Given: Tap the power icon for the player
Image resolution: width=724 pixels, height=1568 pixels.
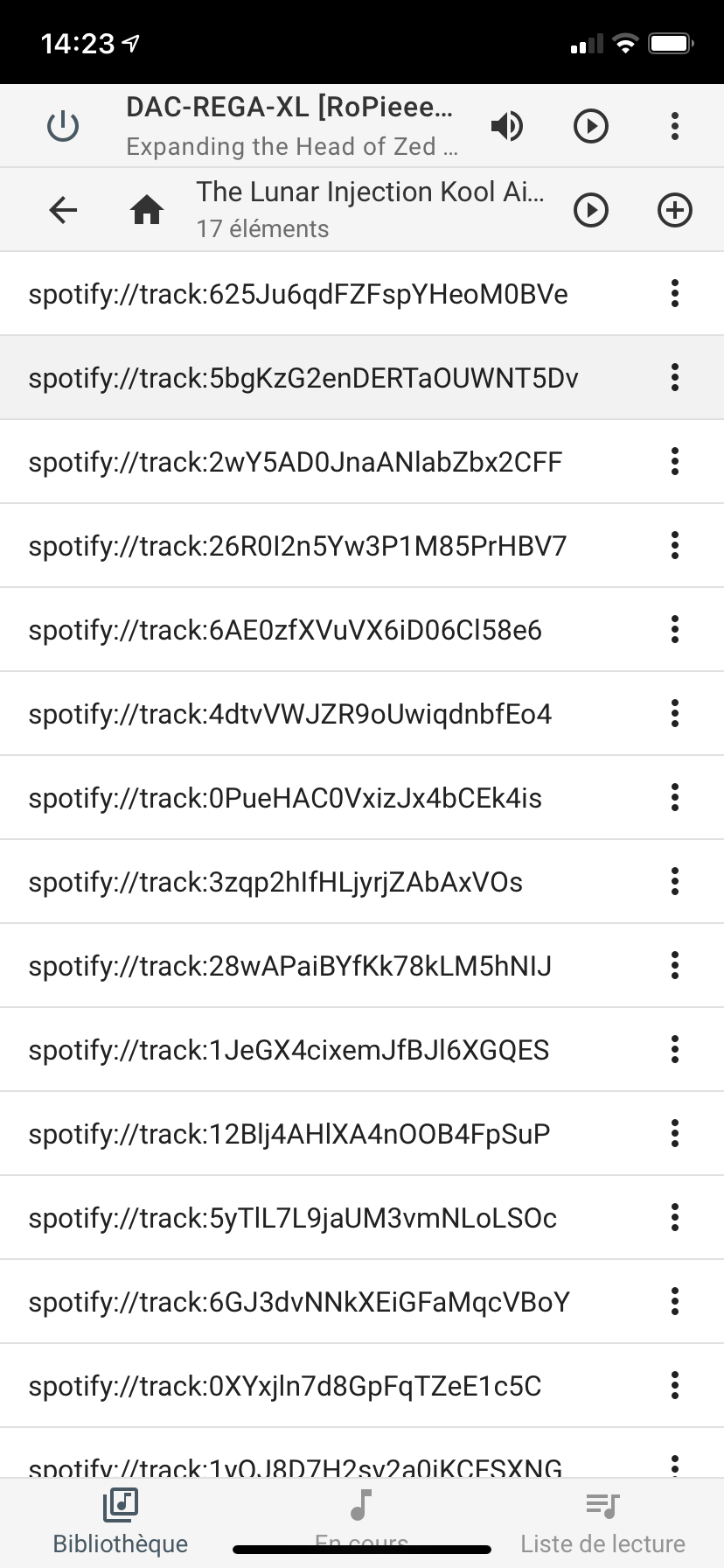Looking at the screenshot, I should 63,127.
